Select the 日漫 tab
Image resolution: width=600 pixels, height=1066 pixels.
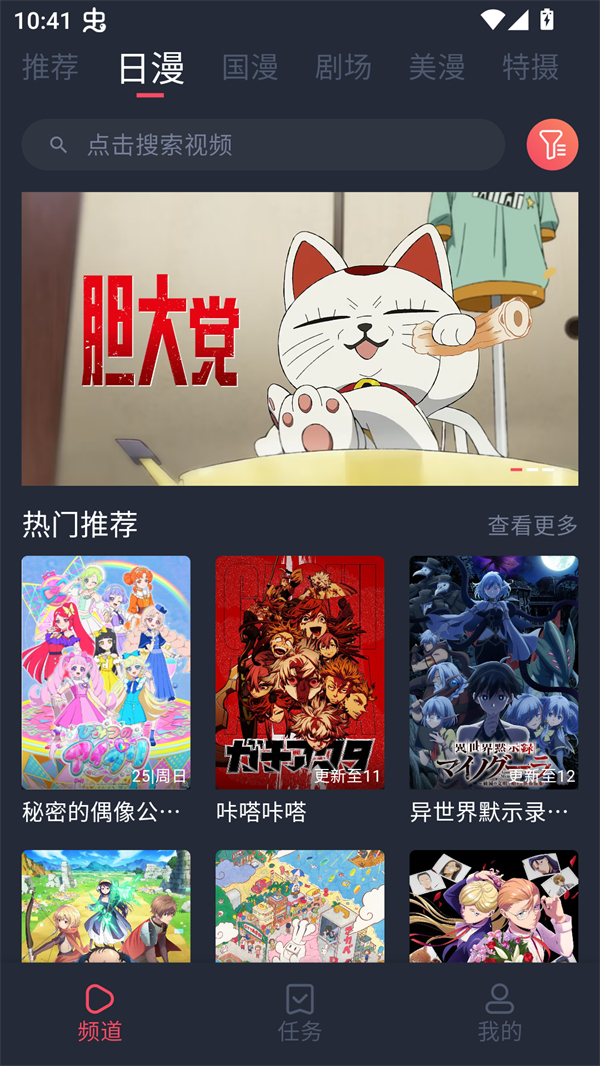click(151, 68)
